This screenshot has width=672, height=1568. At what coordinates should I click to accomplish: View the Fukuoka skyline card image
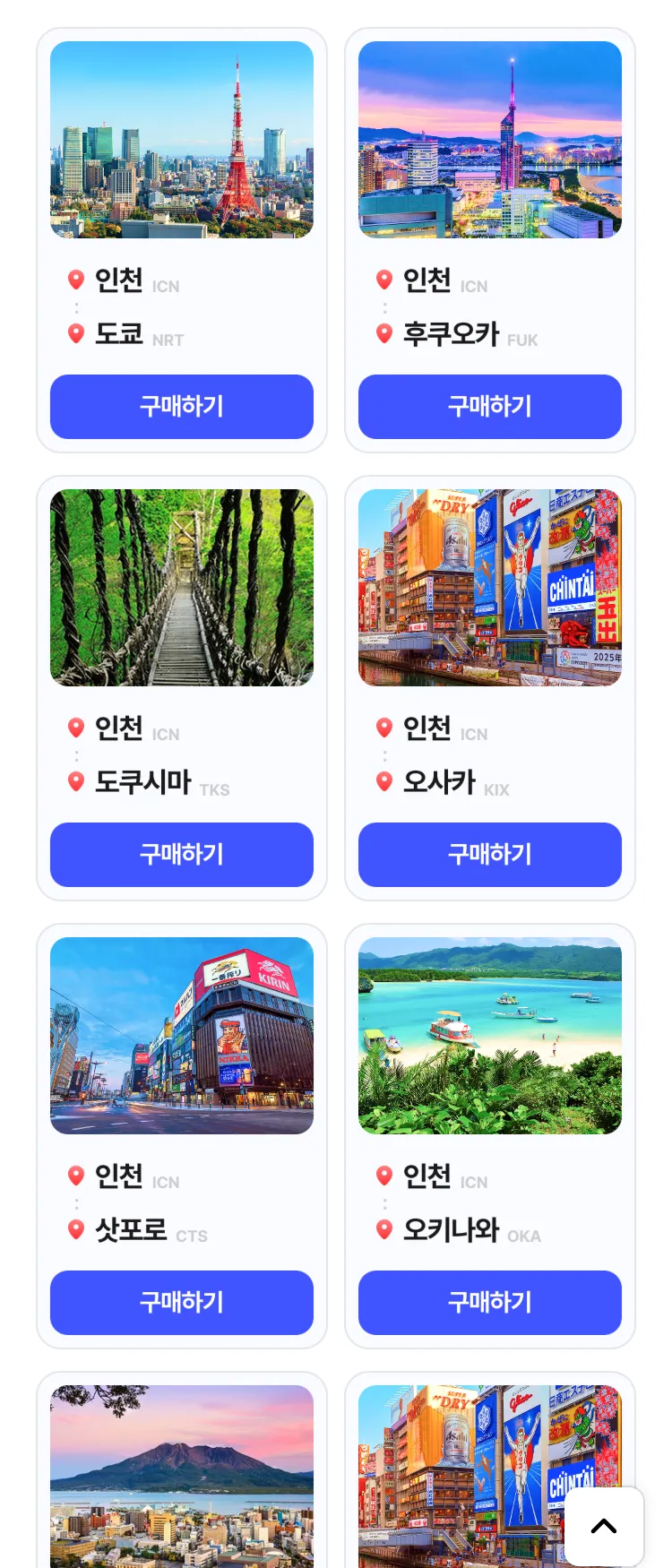tap(489, 140)
